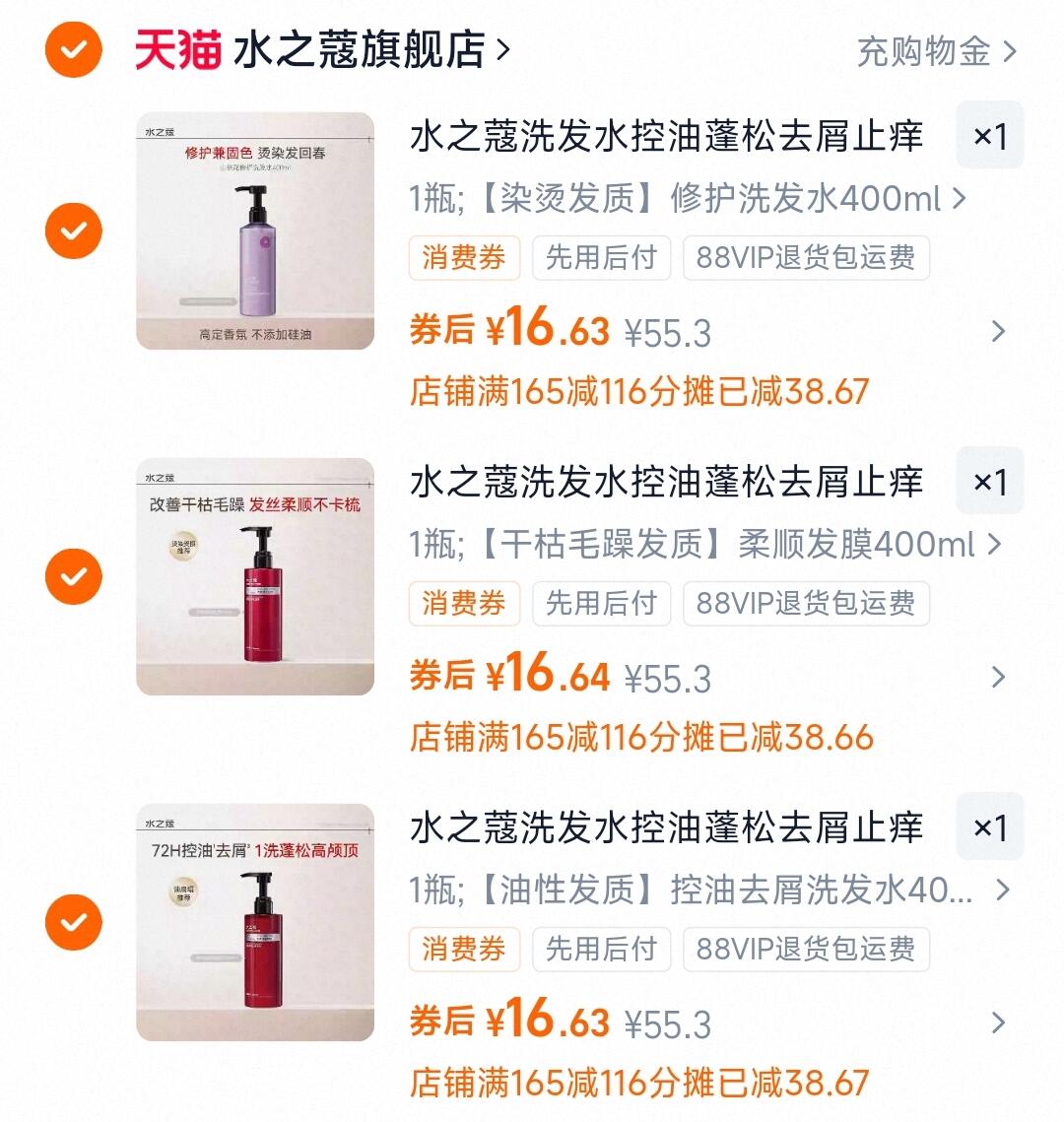
Task: Deselect the 柔顺发膜 item's check circle
Action: tap(72, 576)
